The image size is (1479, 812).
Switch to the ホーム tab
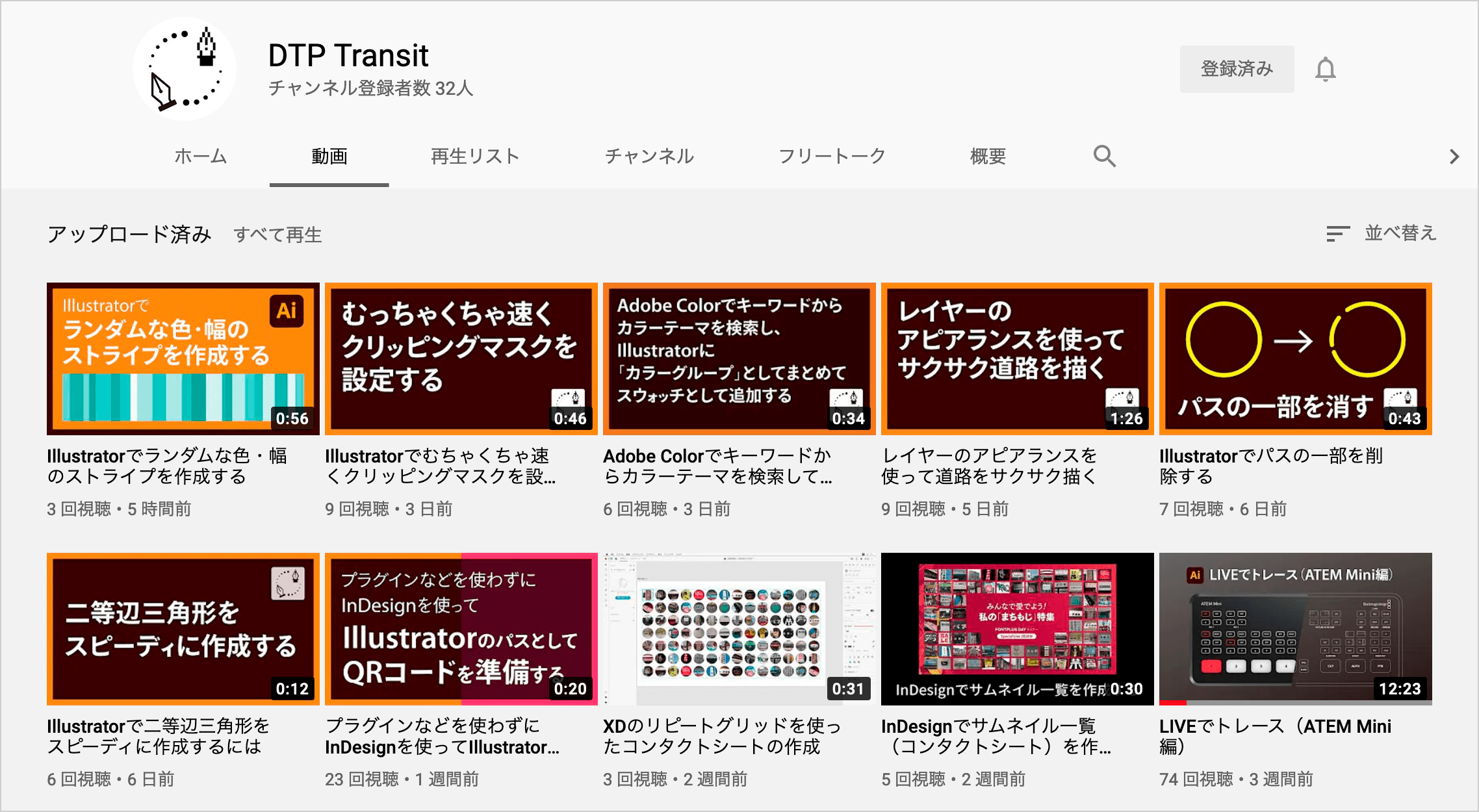pos(200,156)
